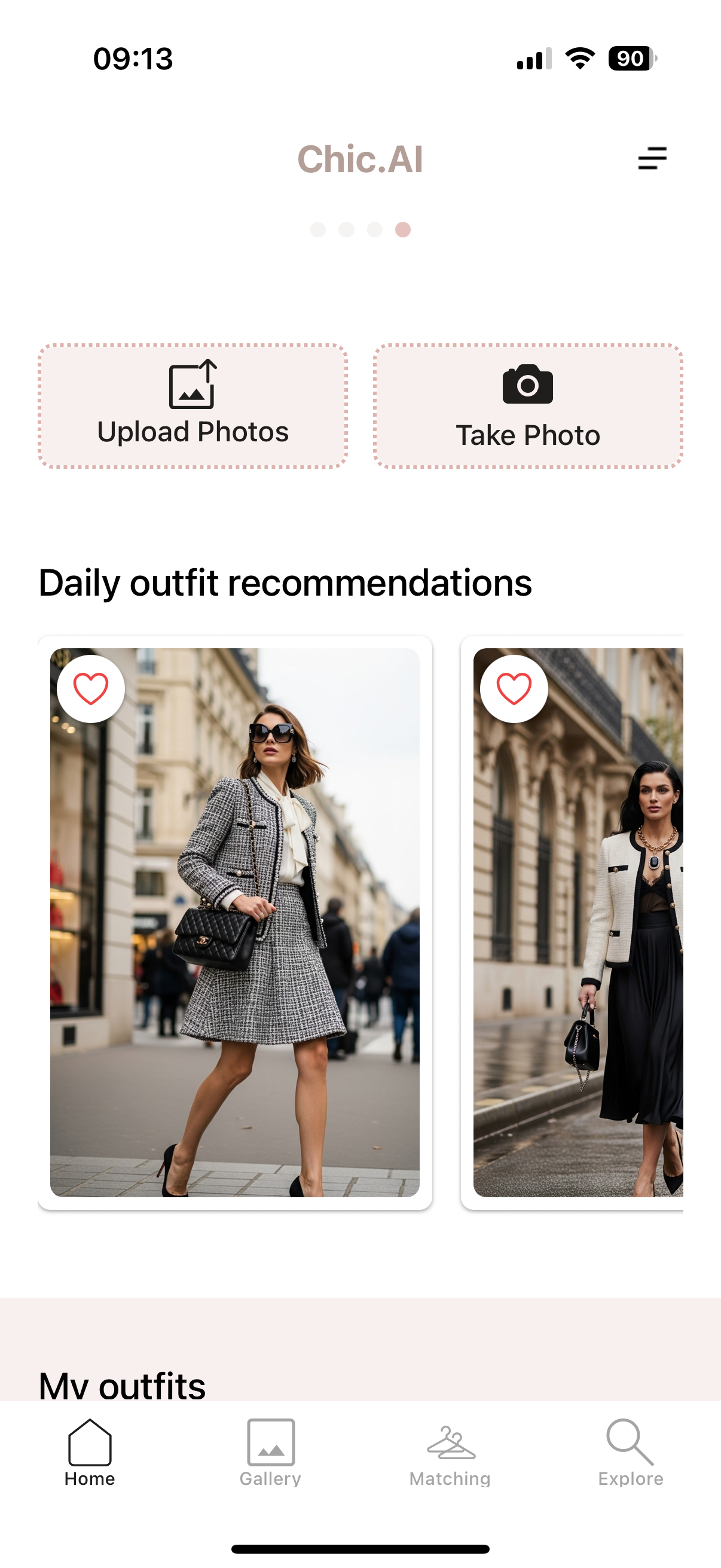Tap the first page indicator dot
Screen dimensions: 721x1568
(317, 230)
